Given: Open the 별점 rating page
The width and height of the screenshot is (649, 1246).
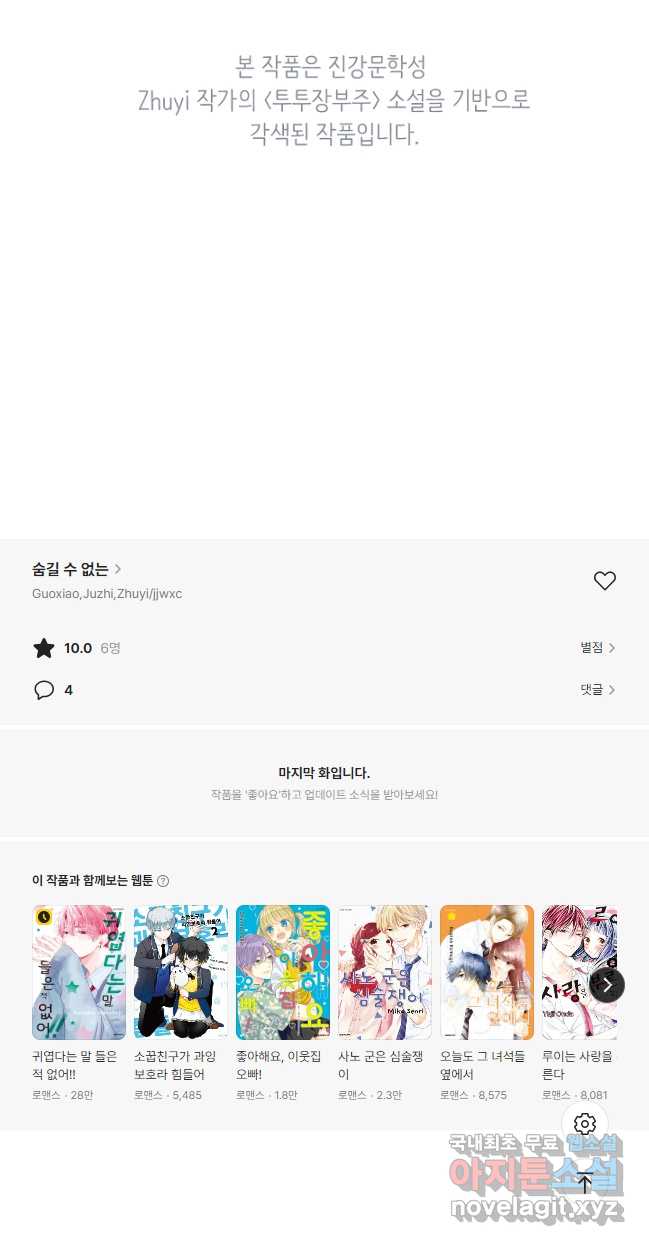Looking at the screenshot, I should point(598,648).
